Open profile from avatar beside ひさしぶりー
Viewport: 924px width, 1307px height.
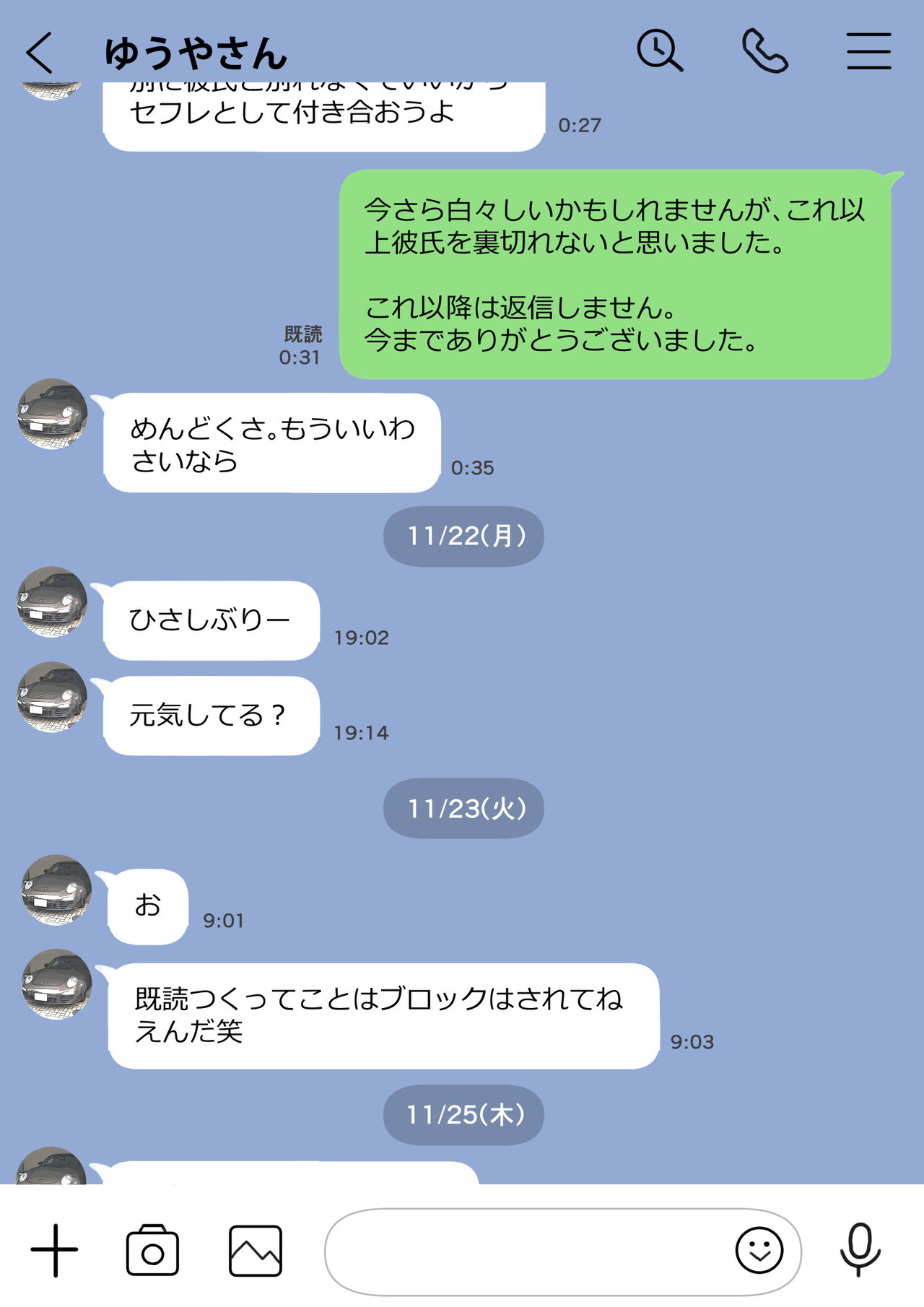click(x=52, y=602)
